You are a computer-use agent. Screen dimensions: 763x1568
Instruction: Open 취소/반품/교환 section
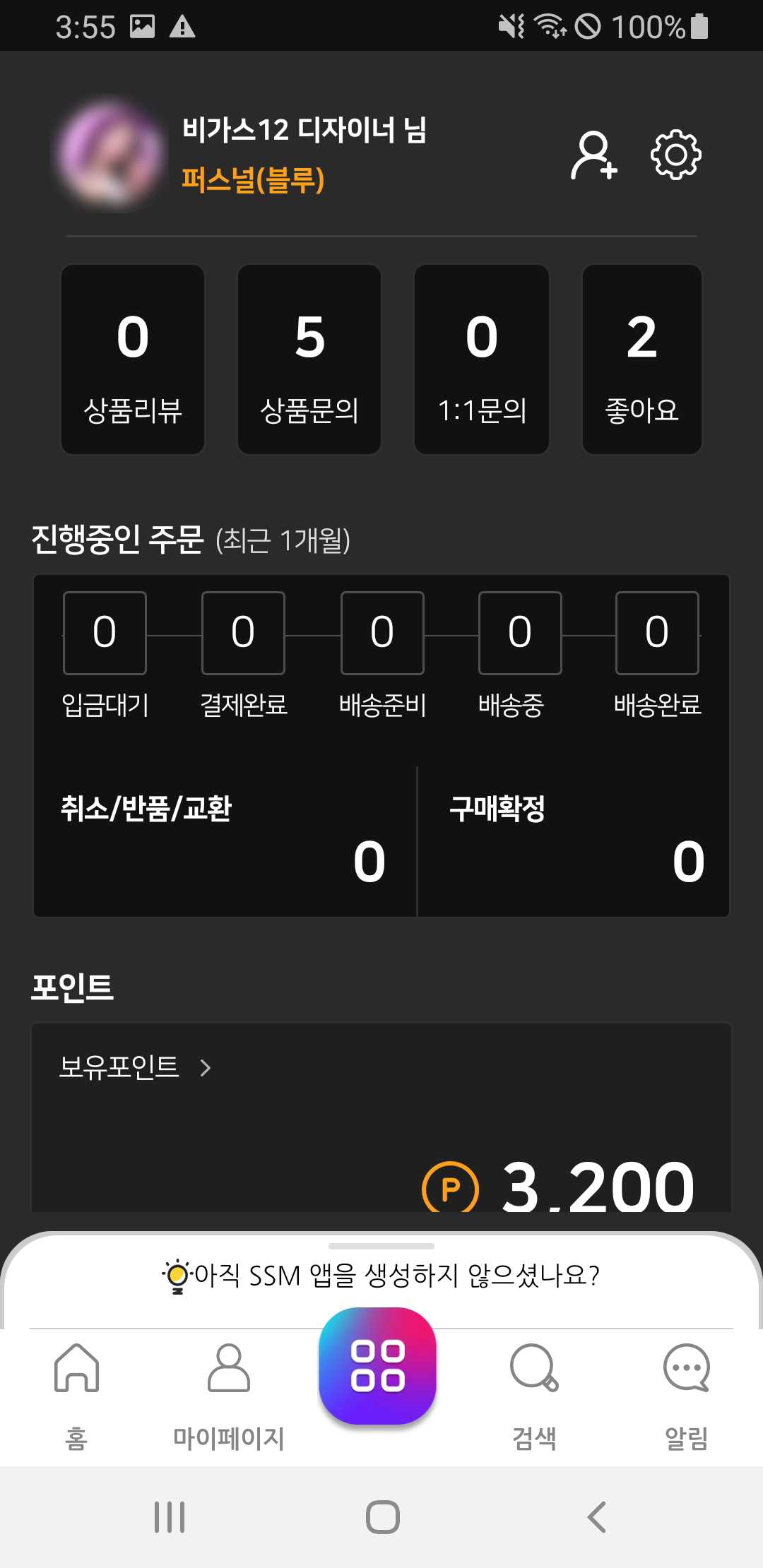225,841
